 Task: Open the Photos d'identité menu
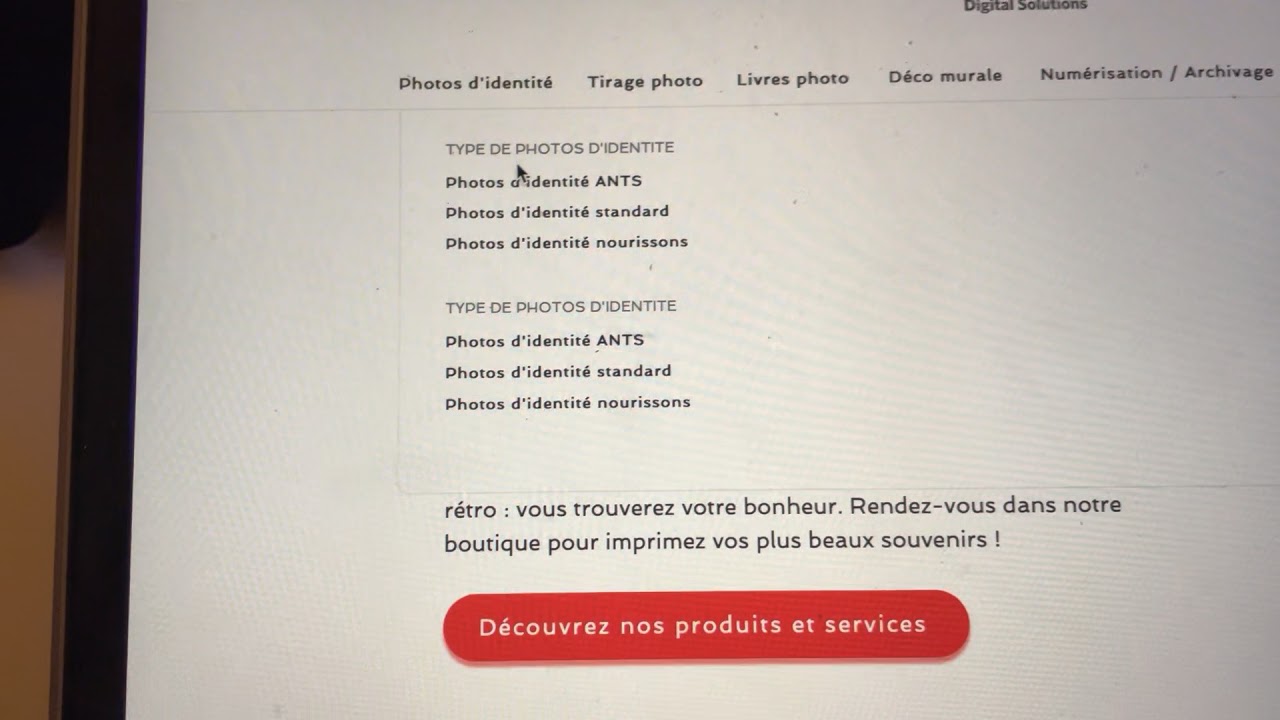[x=475, y=83]
